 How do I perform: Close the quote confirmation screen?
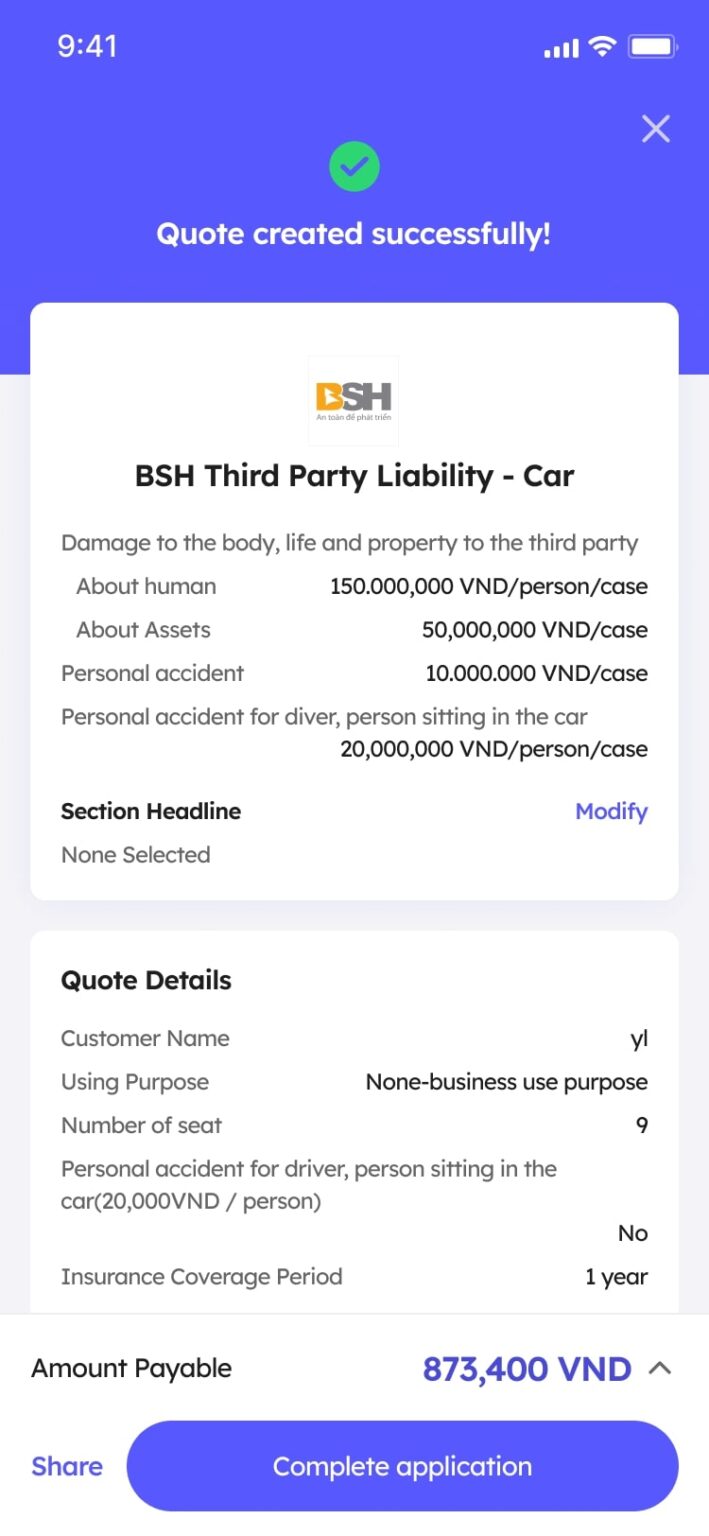click(x=656, y=129)
